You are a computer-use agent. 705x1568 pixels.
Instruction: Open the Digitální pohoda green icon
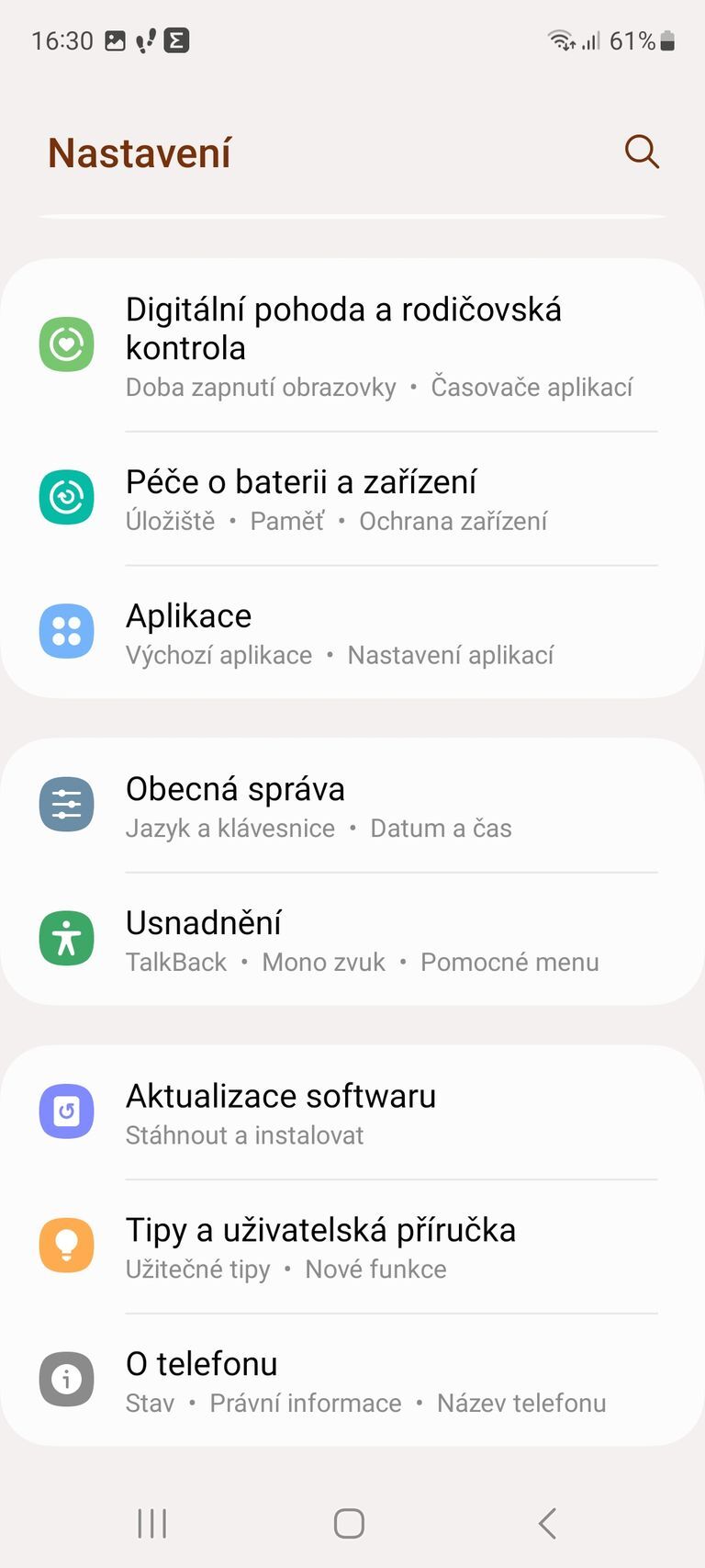(x=66, y=344)
